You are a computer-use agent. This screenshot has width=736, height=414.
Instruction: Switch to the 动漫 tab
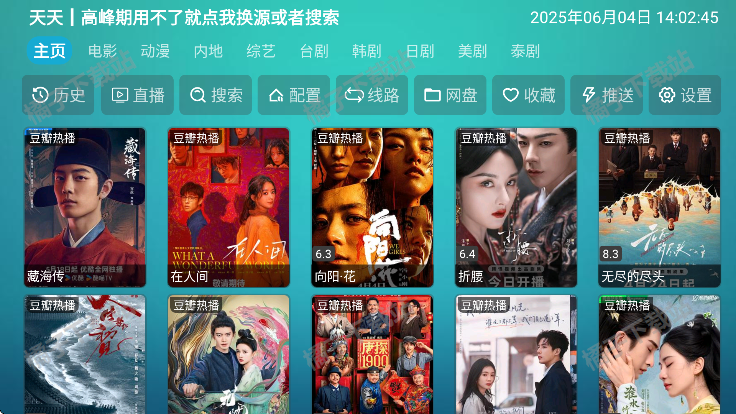point(155,51)
